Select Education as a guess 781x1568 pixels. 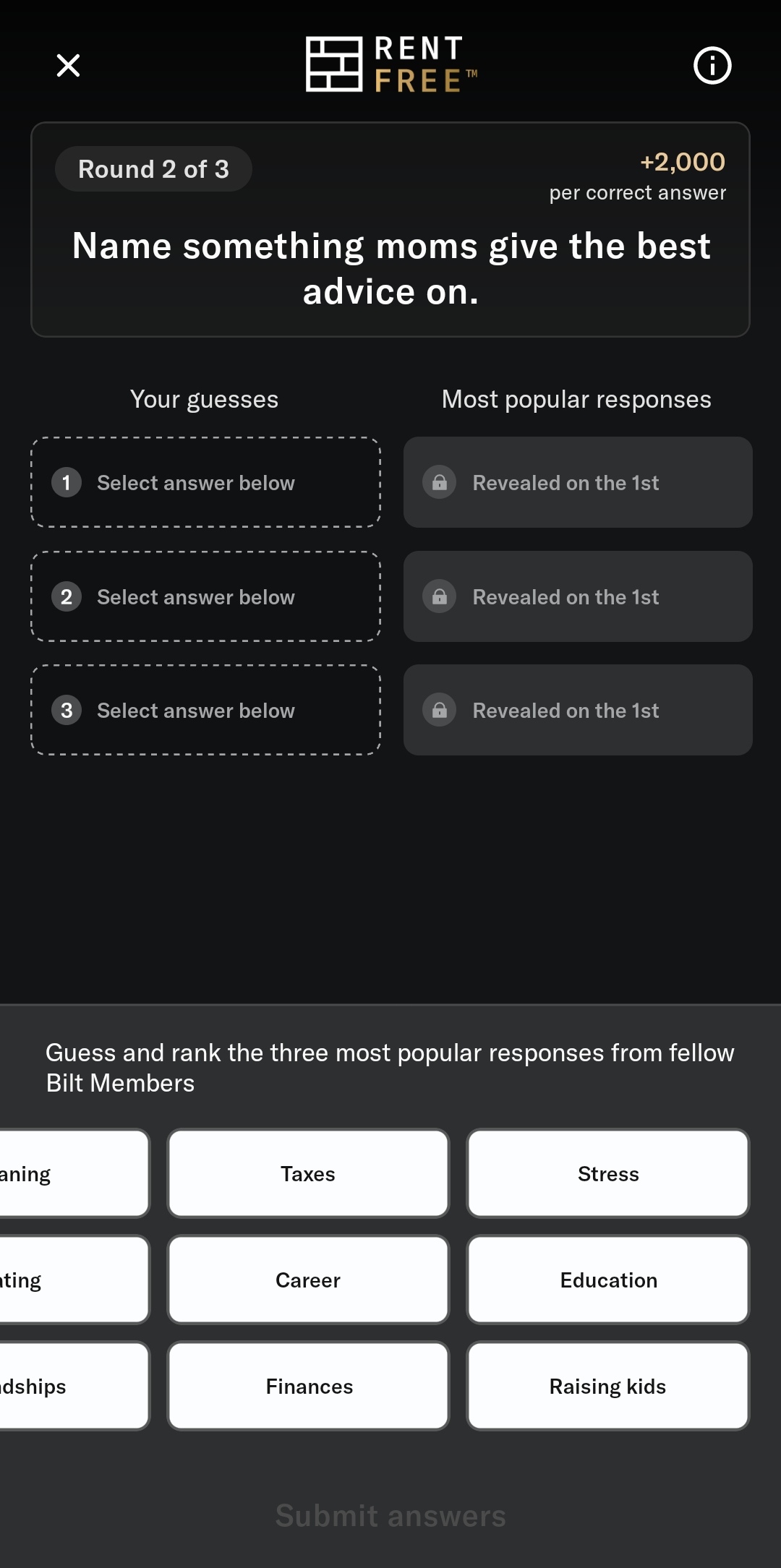point(608,1280)
